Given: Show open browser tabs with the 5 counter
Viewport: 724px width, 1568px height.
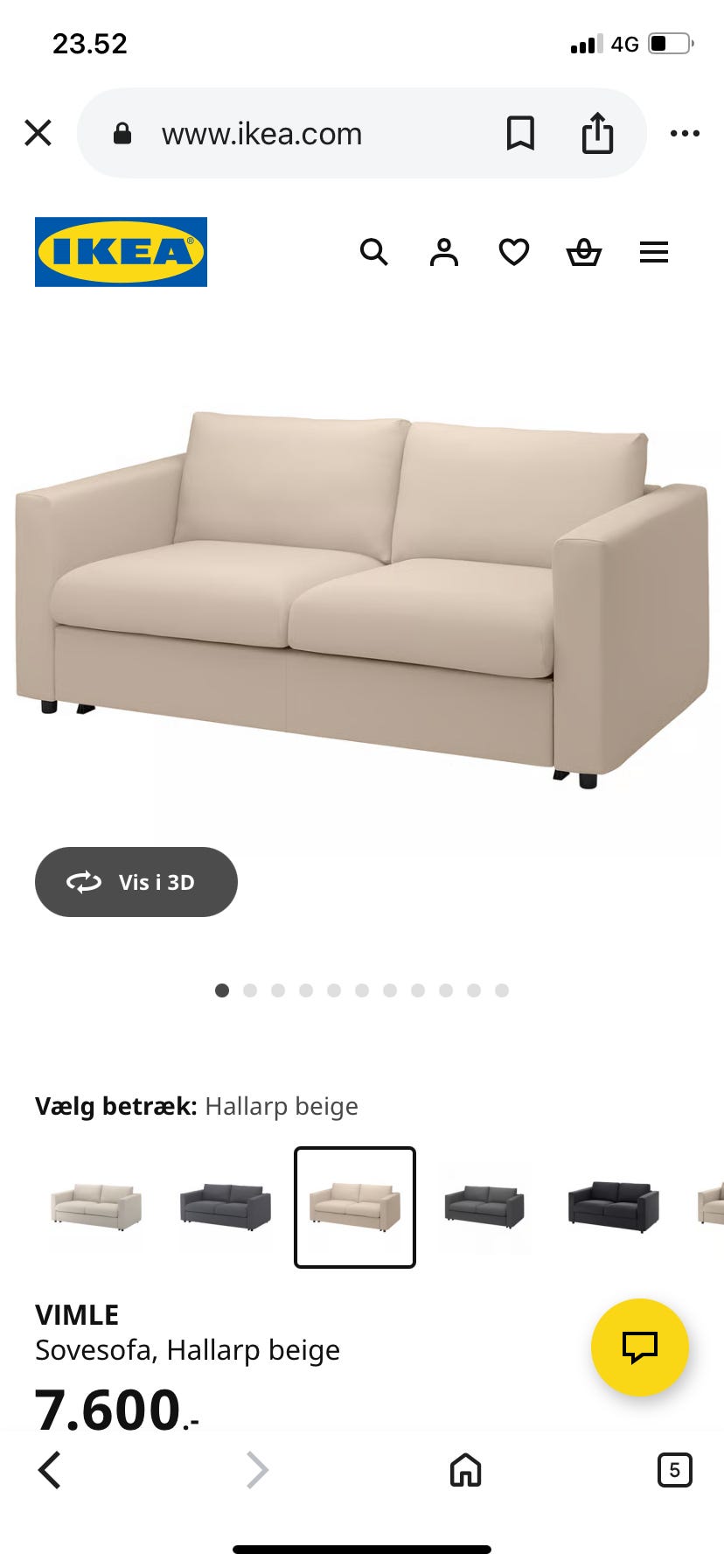Looking at the screenshot, I should tap(674, 1470).
